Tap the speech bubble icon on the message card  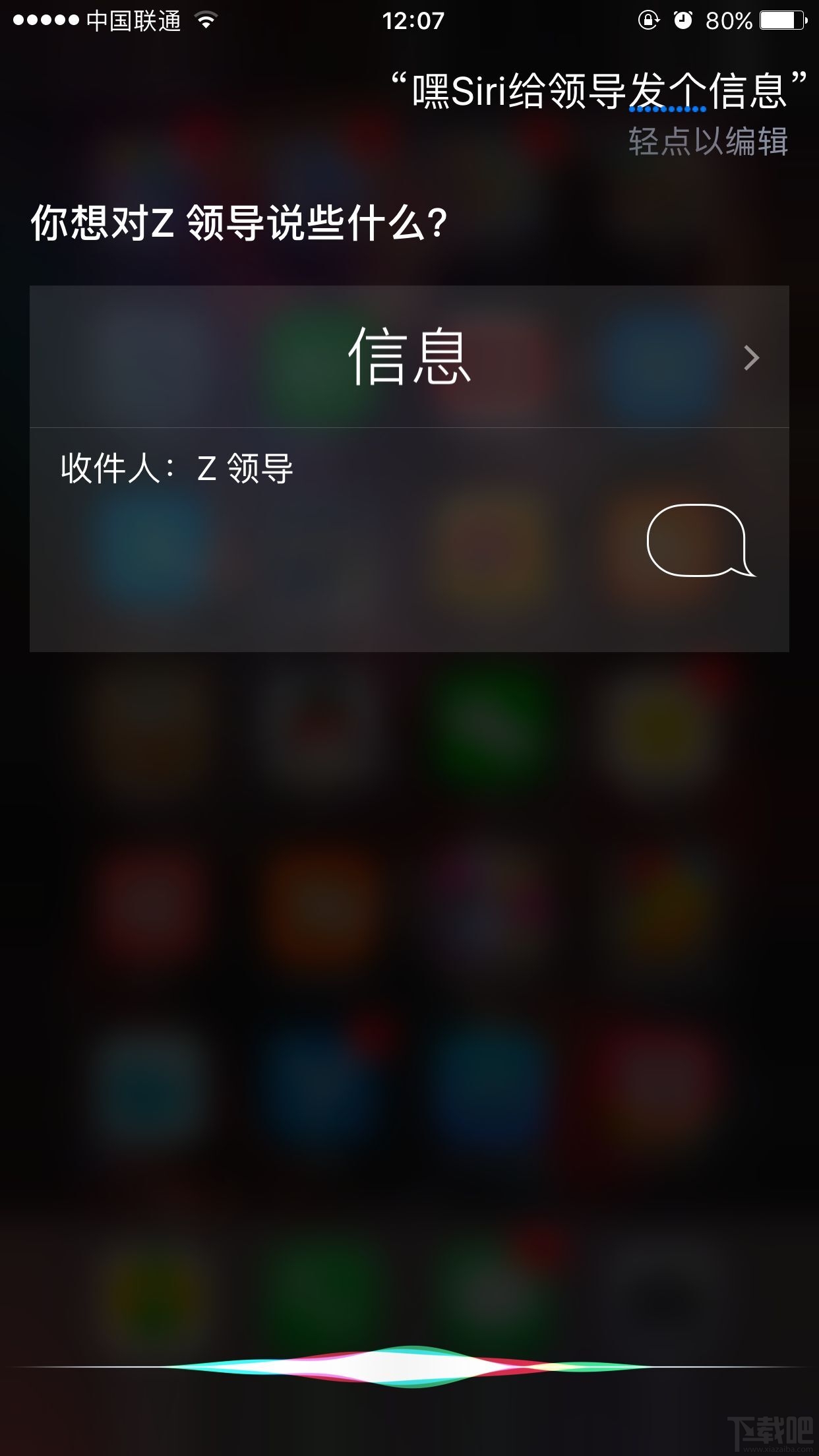(700, 542)
